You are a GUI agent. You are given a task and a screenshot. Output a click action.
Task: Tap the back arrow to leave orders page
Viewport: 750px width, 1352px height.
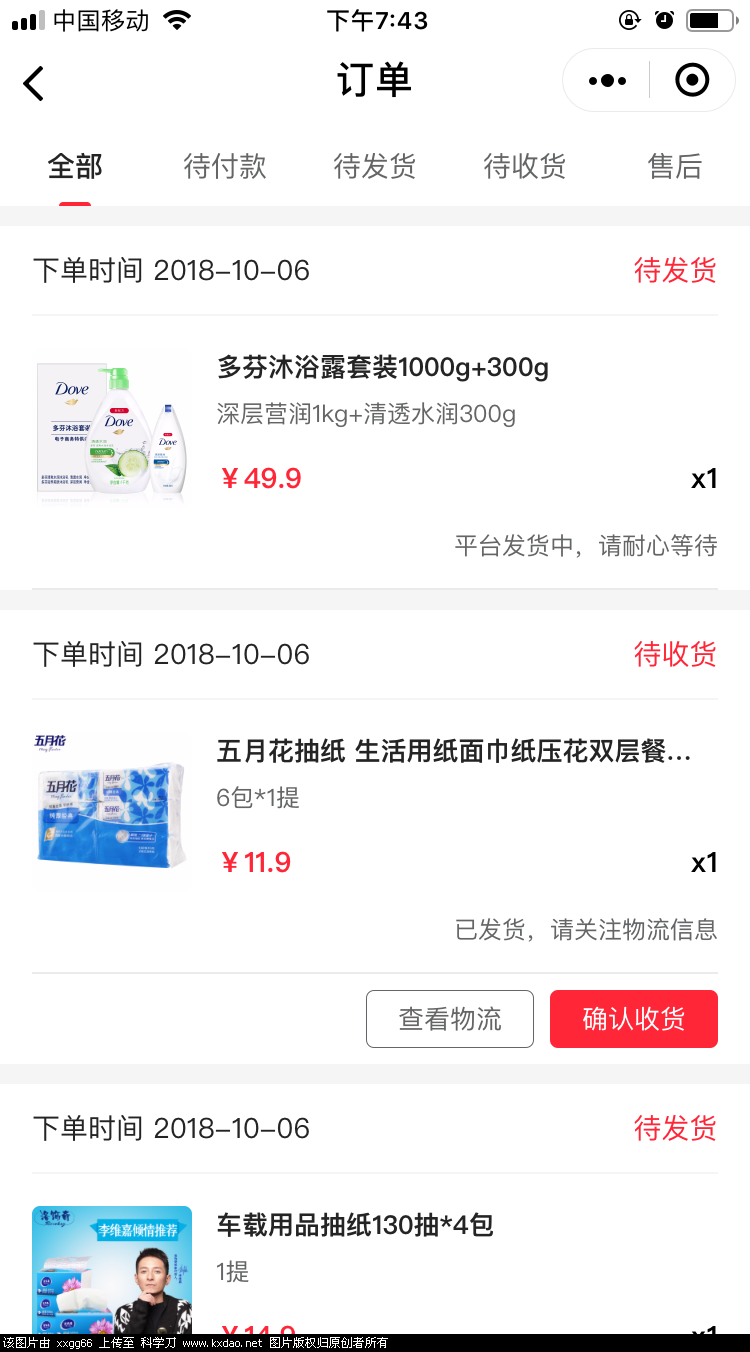[33, 83]
